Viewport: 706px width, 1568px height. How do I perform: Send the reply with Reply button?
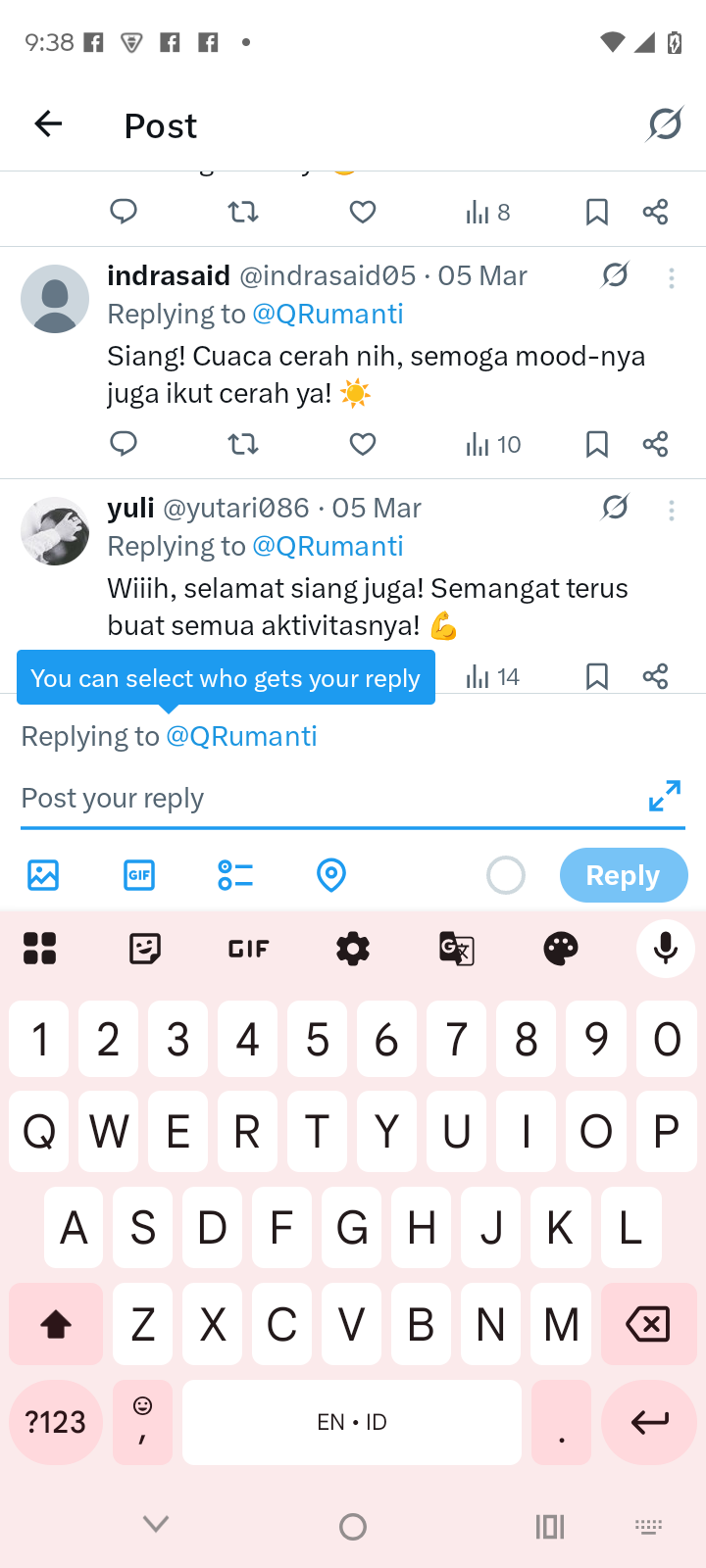coord(623,875)
